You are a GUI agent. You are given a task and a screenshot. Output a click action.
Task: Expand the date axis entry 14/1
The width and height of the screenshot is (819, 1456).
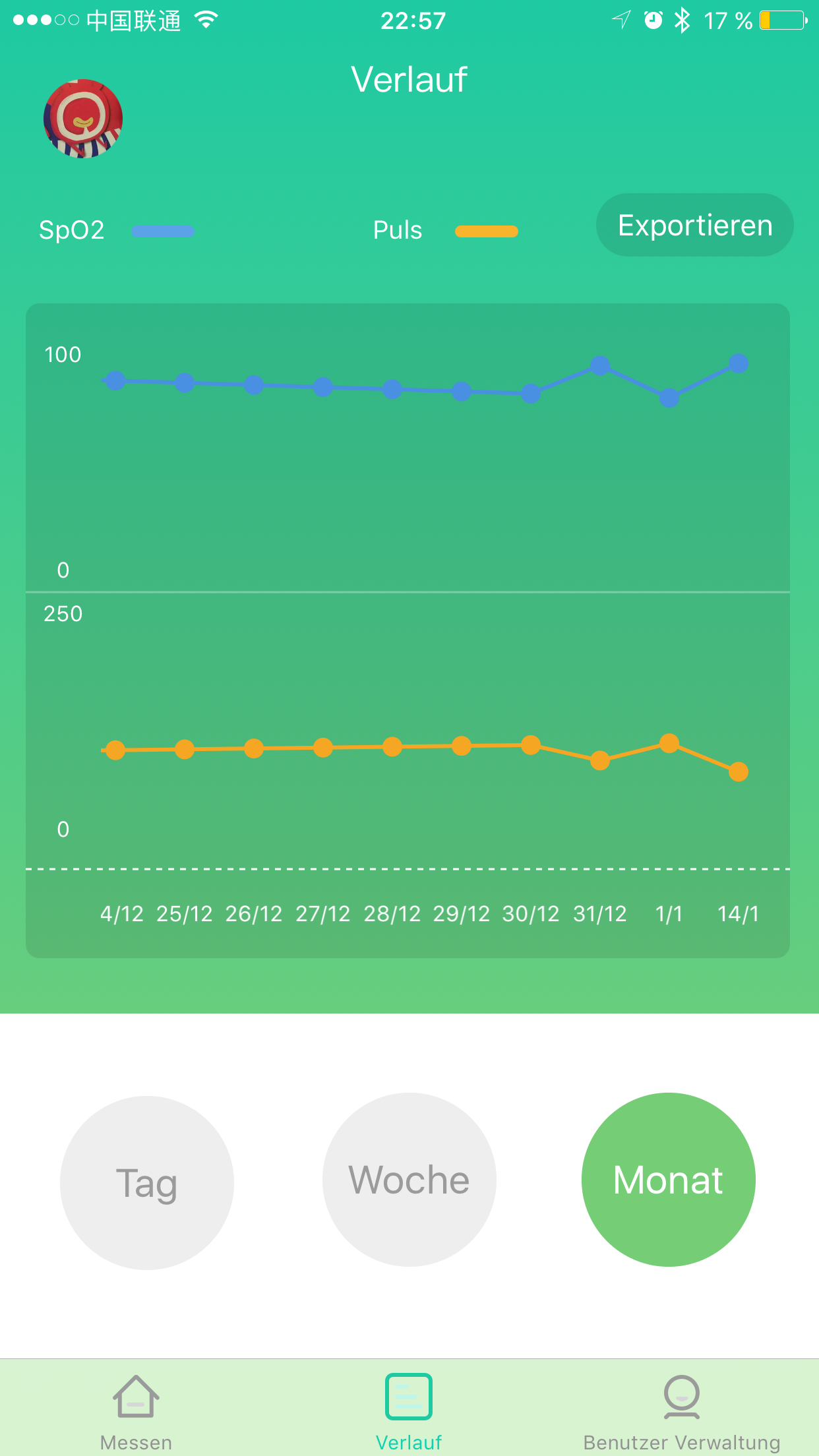point(739,914)
